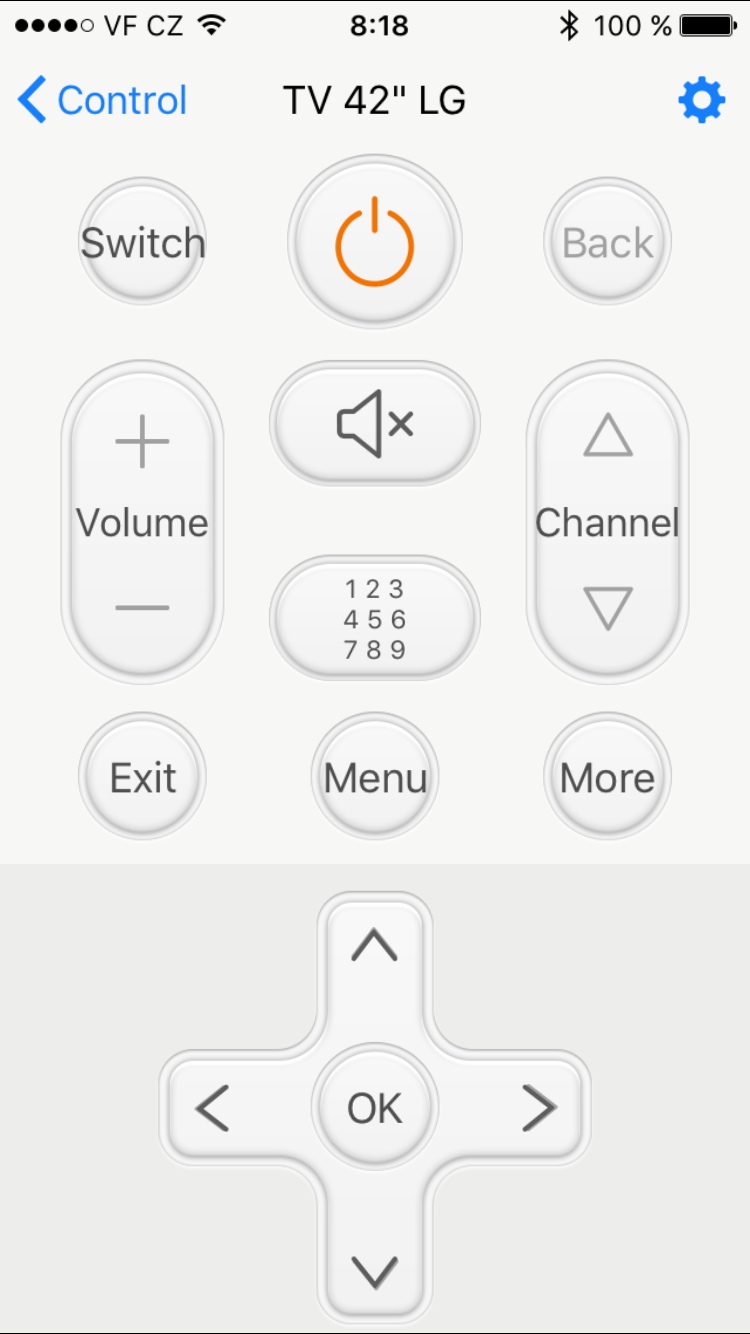Show More remote options
Viewport: 750px width, 1334px height.
[607, 777]
